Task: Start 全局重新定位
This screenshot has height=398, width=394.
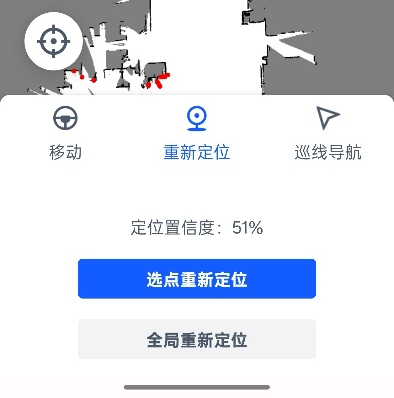Action: (197, 339)
